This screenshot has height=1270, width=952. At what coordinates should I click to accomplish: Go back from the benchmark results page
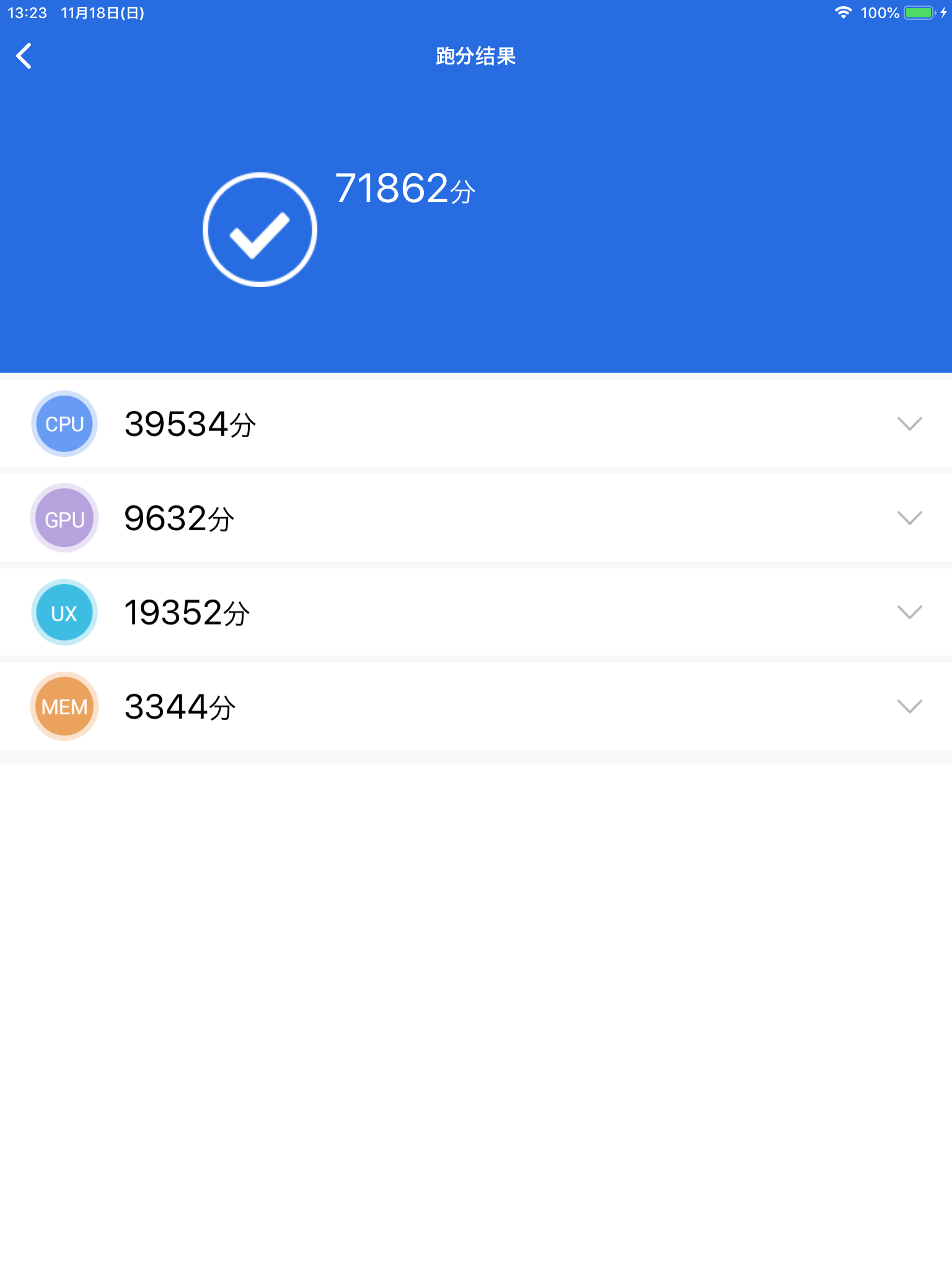click(24, 56)
